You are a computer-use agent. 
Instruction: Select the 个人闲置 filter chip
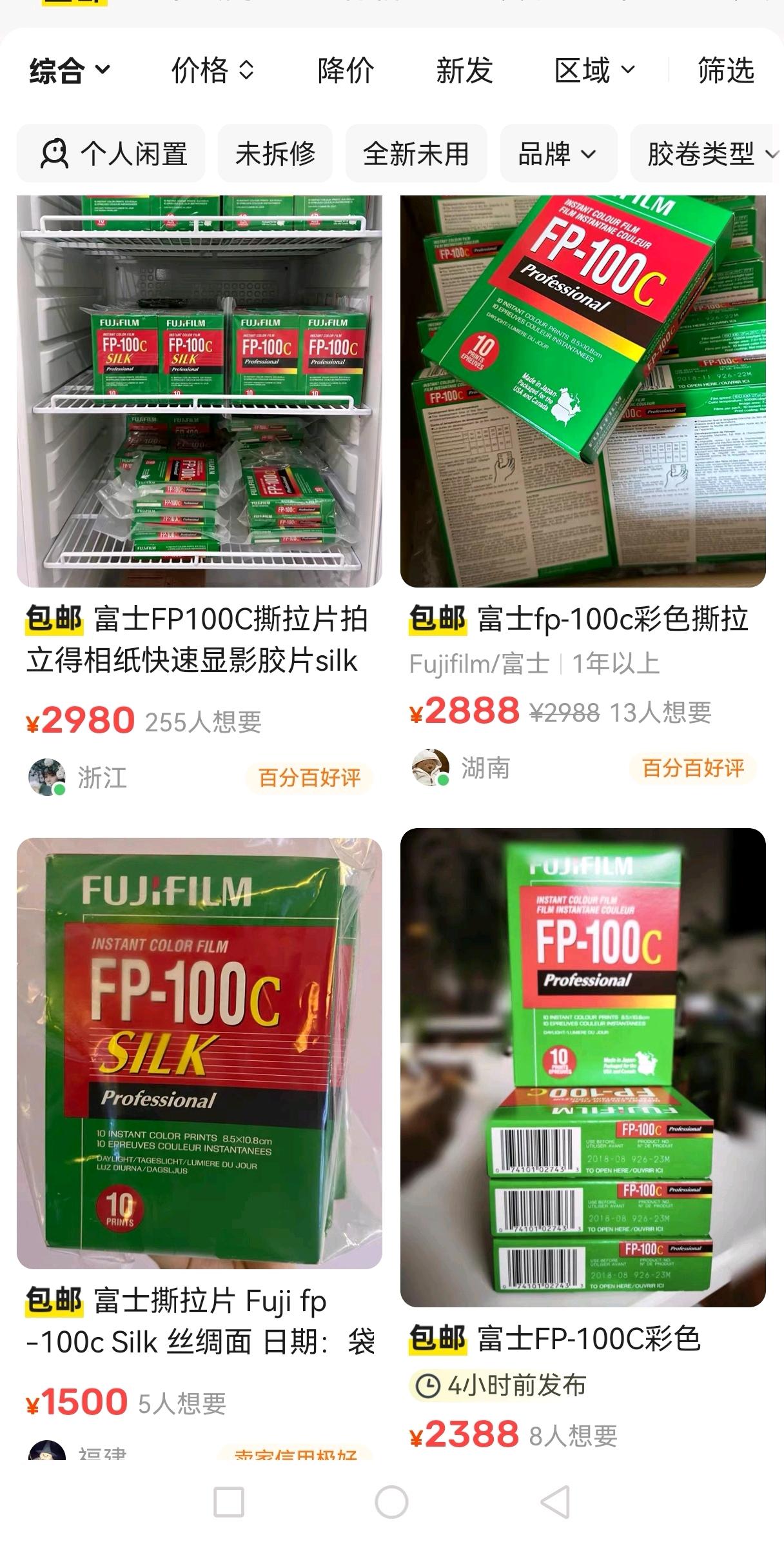(112, 154)
